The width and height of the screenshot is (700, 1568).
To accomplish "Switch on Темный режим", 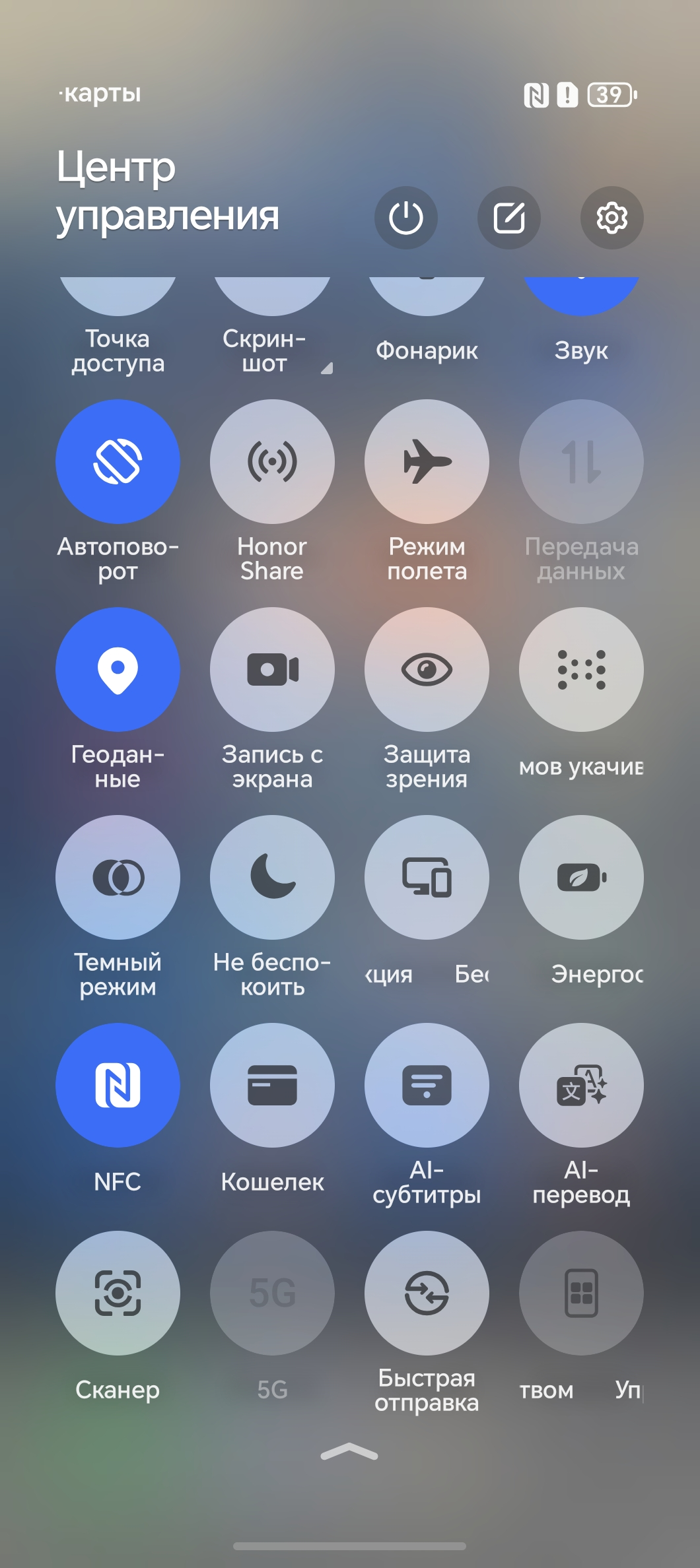I will pyautogui.click(x=118, y=877).
